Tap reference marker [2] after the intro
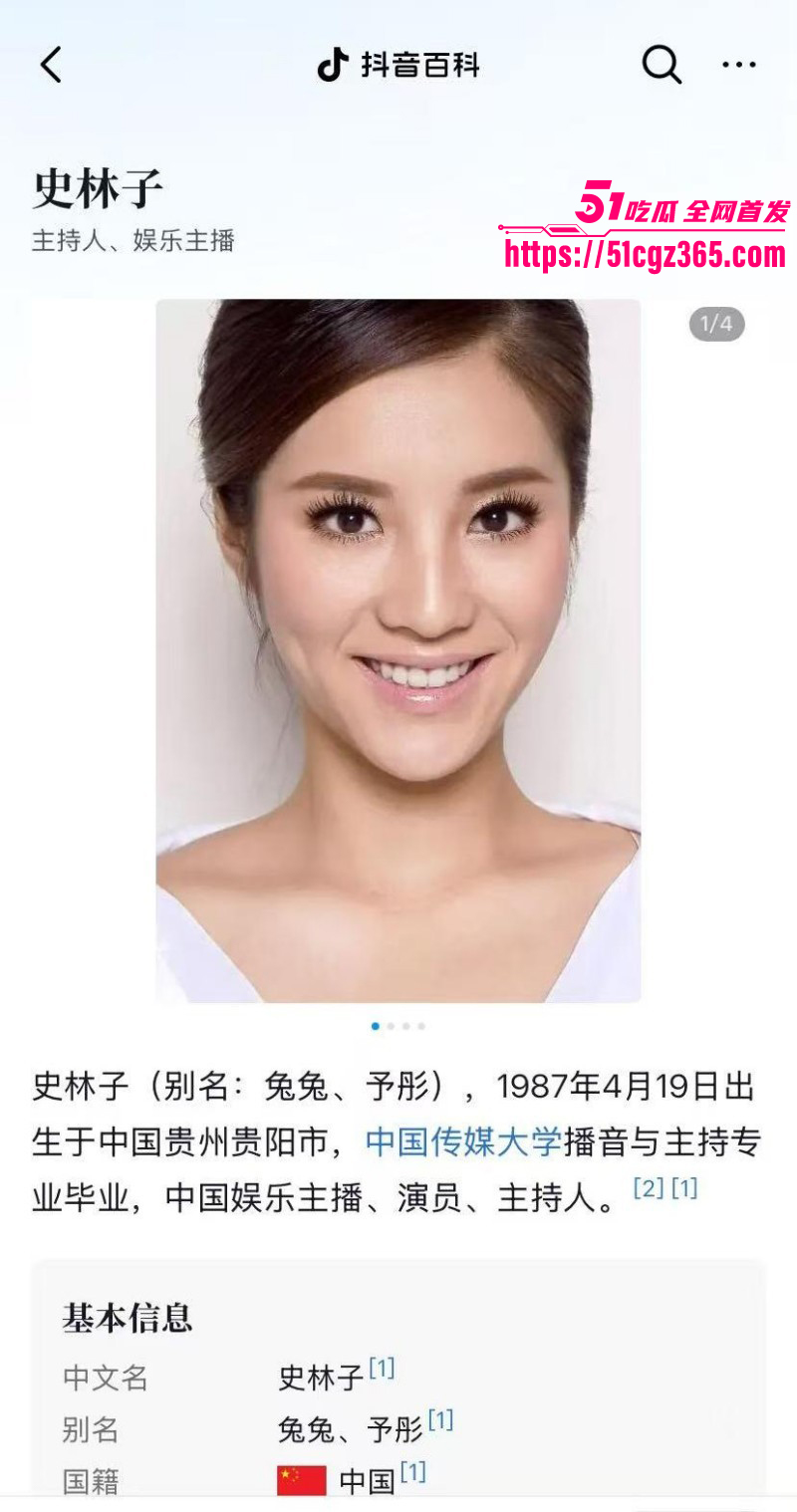Image resolution: width=797 pixels, height=1512 pixels. coord(648,1185)
